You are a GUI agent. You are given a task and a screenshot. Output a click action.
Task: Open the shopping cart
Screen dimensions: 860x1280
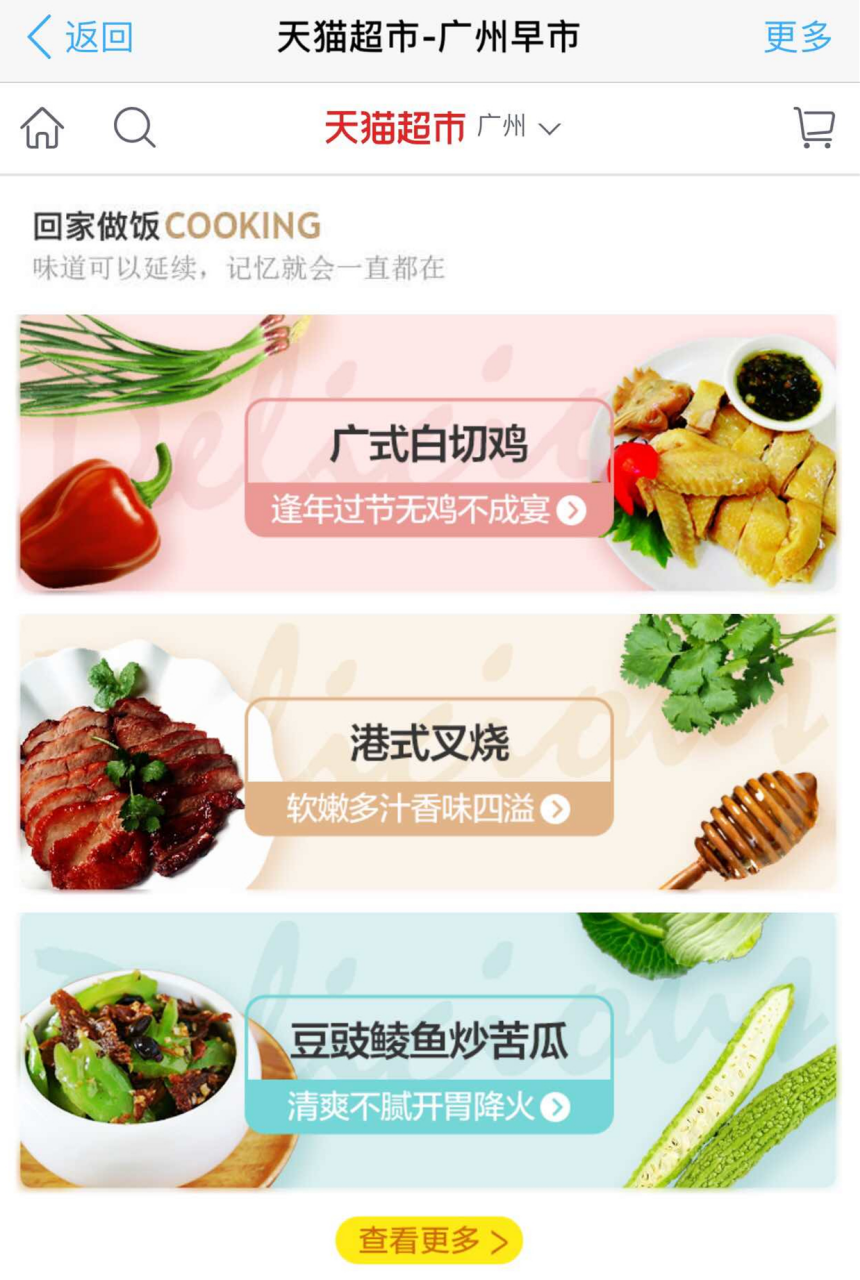point(814,128)
